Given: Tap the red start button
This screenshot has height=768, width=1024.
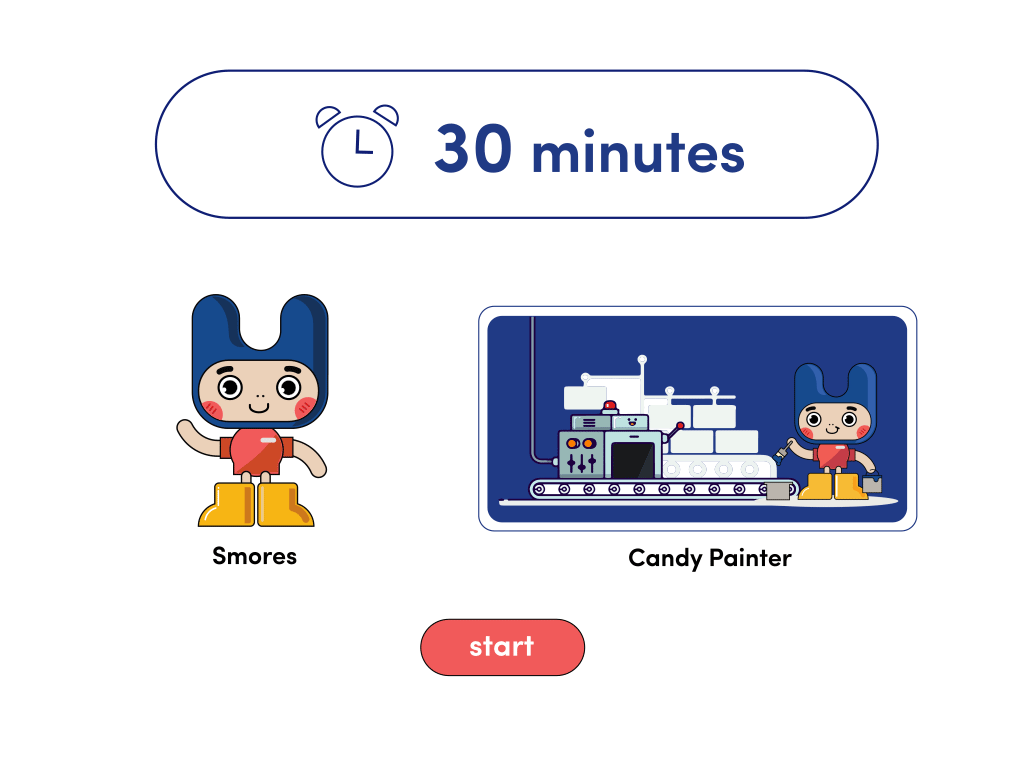Looking at the screenshot, I should tap(502, 647).
